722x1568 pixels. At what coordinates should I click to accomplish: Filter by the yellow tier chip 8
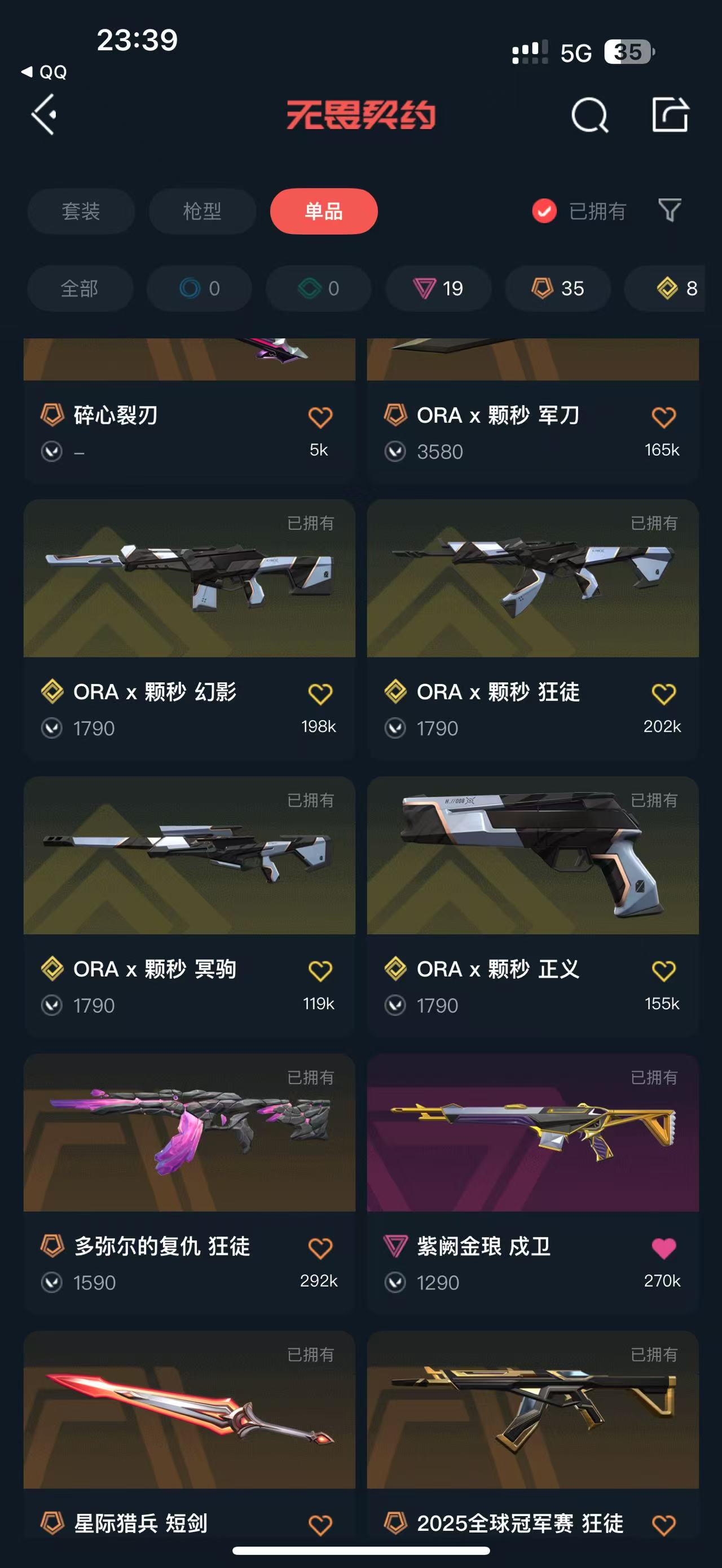(x=676, y=289)
